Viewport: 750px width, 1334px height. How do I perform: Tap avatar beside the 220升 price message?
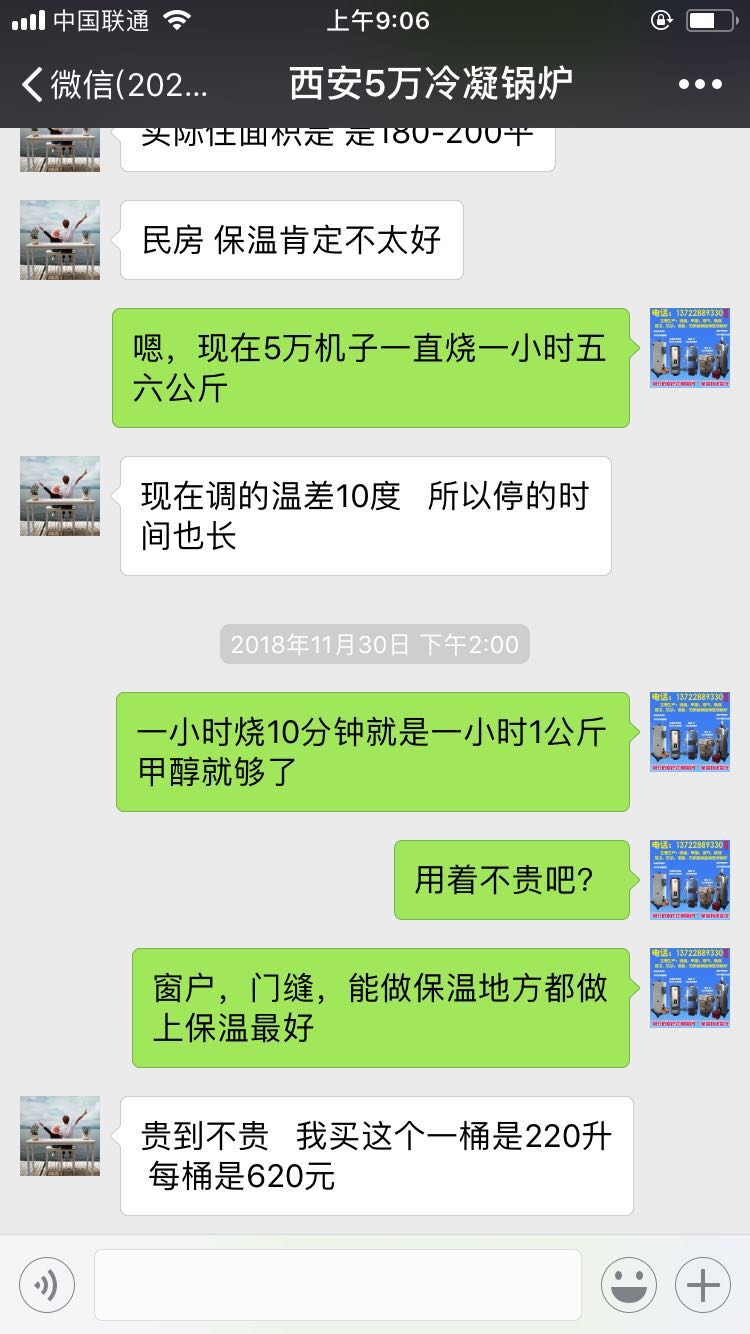point(59,1135)
